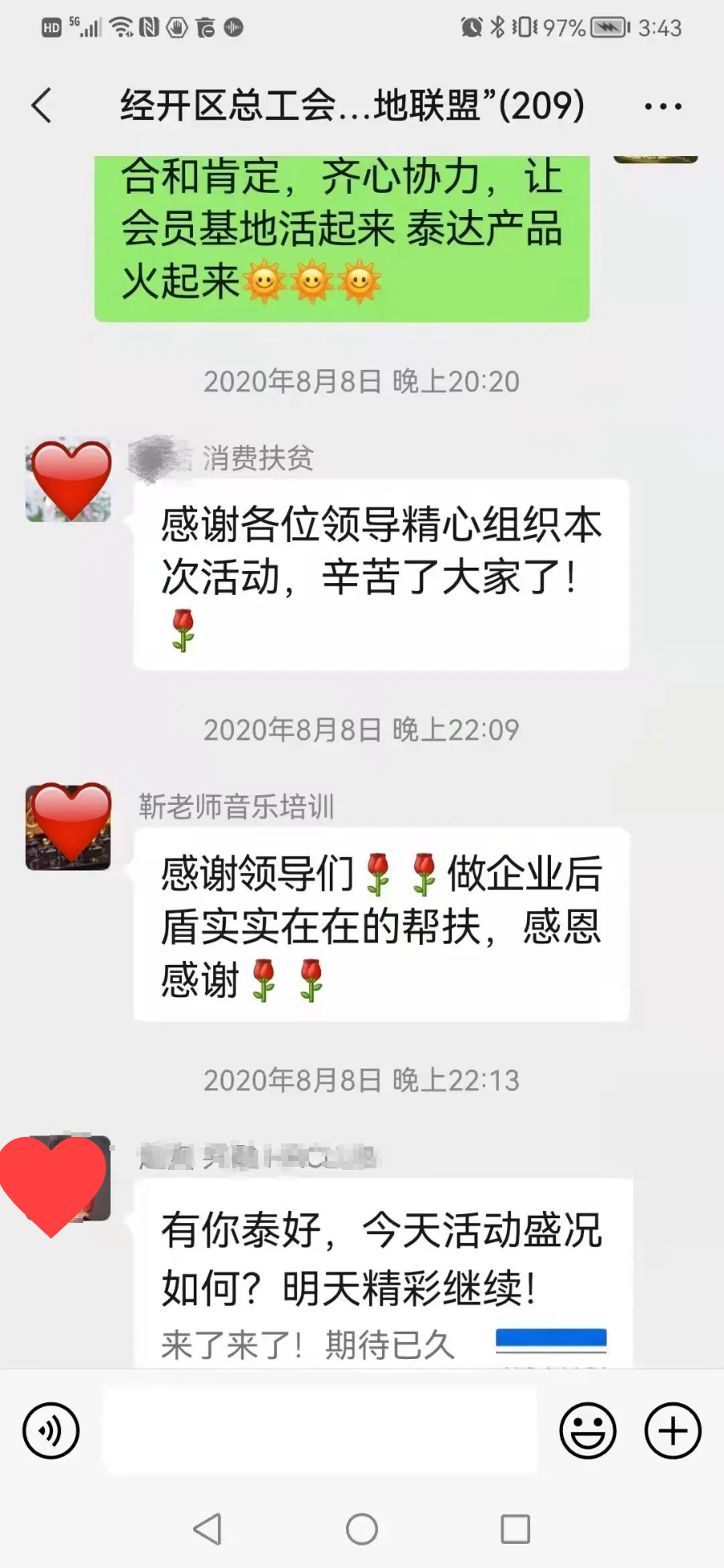
Task: View profile of 靳老师音乐培训
Action: tap(68, 827)
